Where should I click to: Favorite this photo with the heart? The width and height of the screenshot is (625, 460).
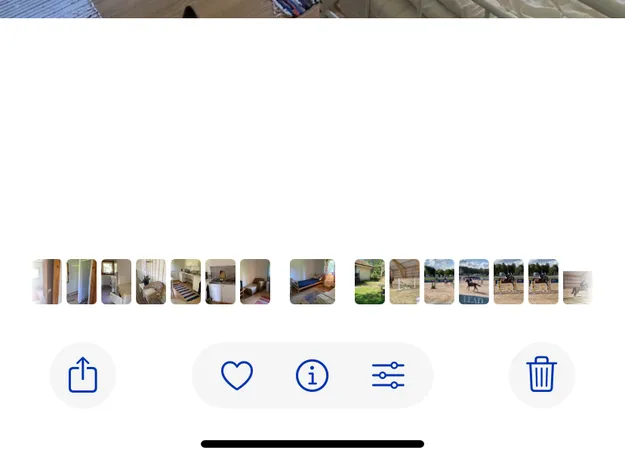(x=237, y=376)
